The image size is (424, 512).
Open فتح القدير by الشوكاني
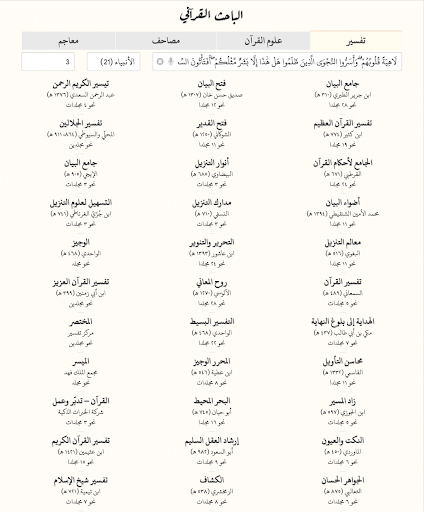click(212, 134)
